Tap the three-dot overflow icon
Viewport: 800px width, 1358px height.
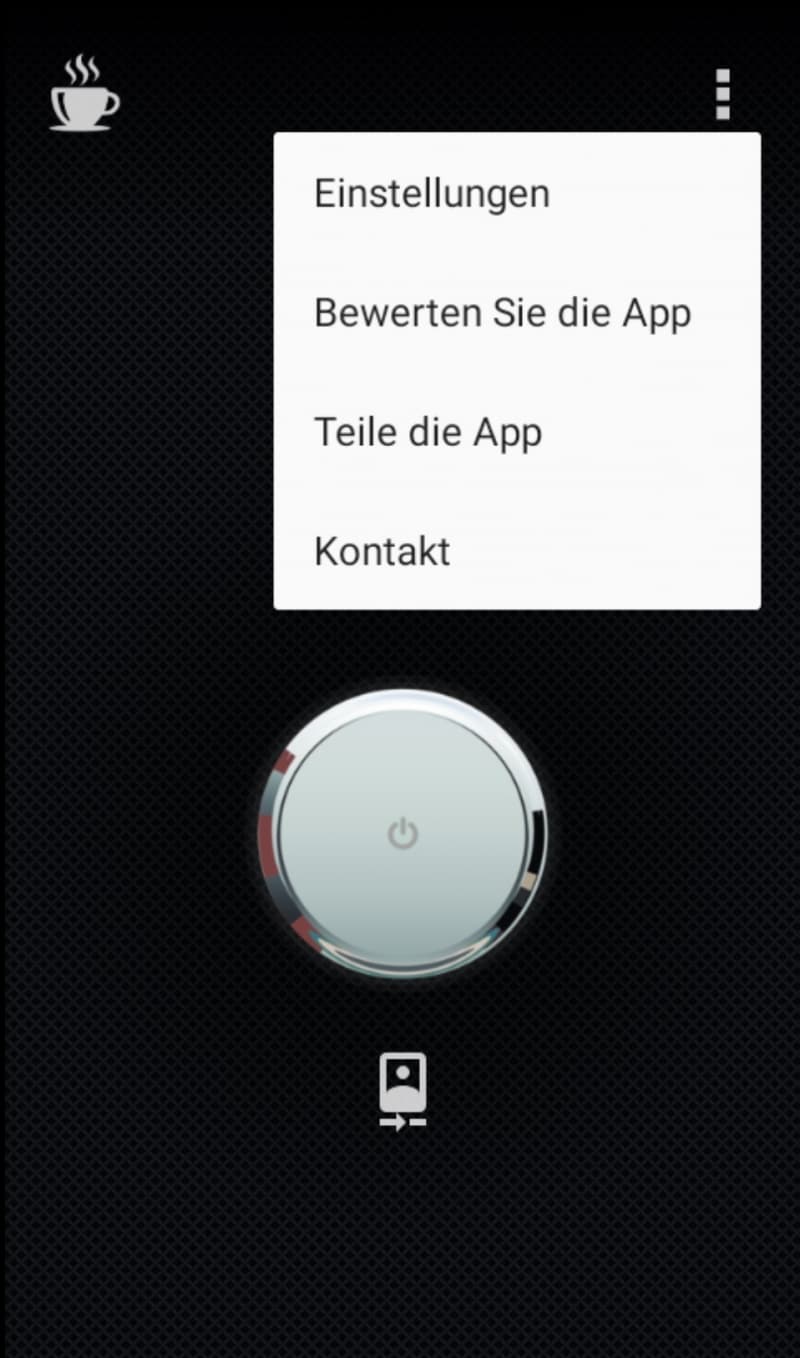(723, 94)
